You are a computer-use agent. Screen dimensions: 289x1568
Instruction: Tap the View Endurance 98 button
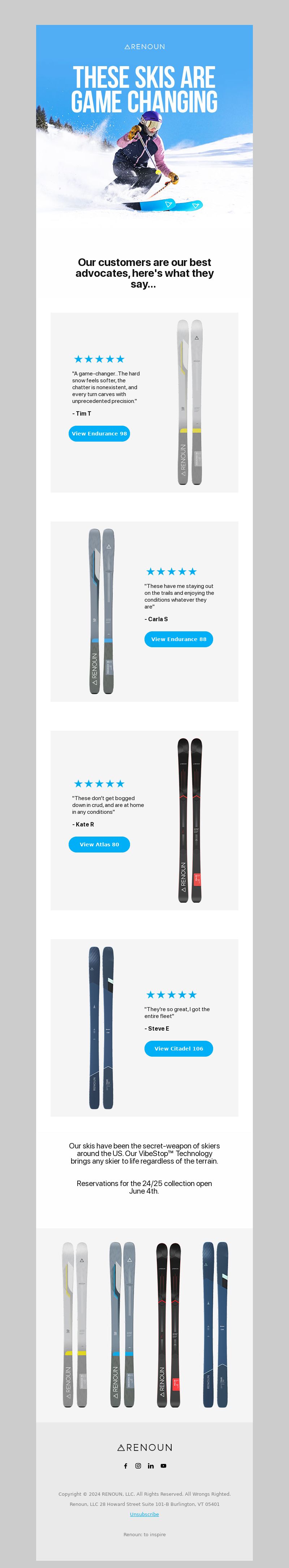click(99, 433)
